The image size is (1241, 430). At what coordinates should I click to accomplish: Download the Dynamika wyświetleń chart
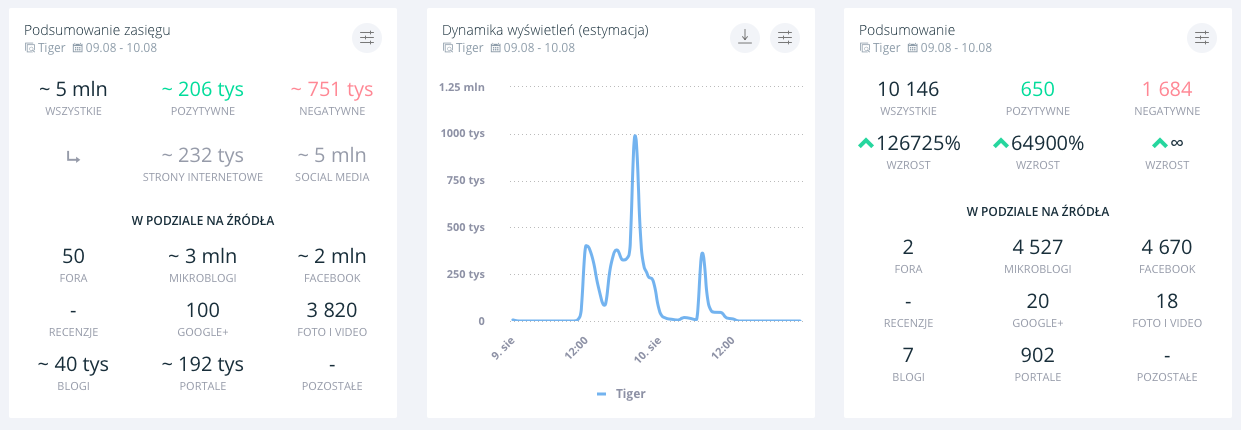pyautogui.click(x=744, y=38)
